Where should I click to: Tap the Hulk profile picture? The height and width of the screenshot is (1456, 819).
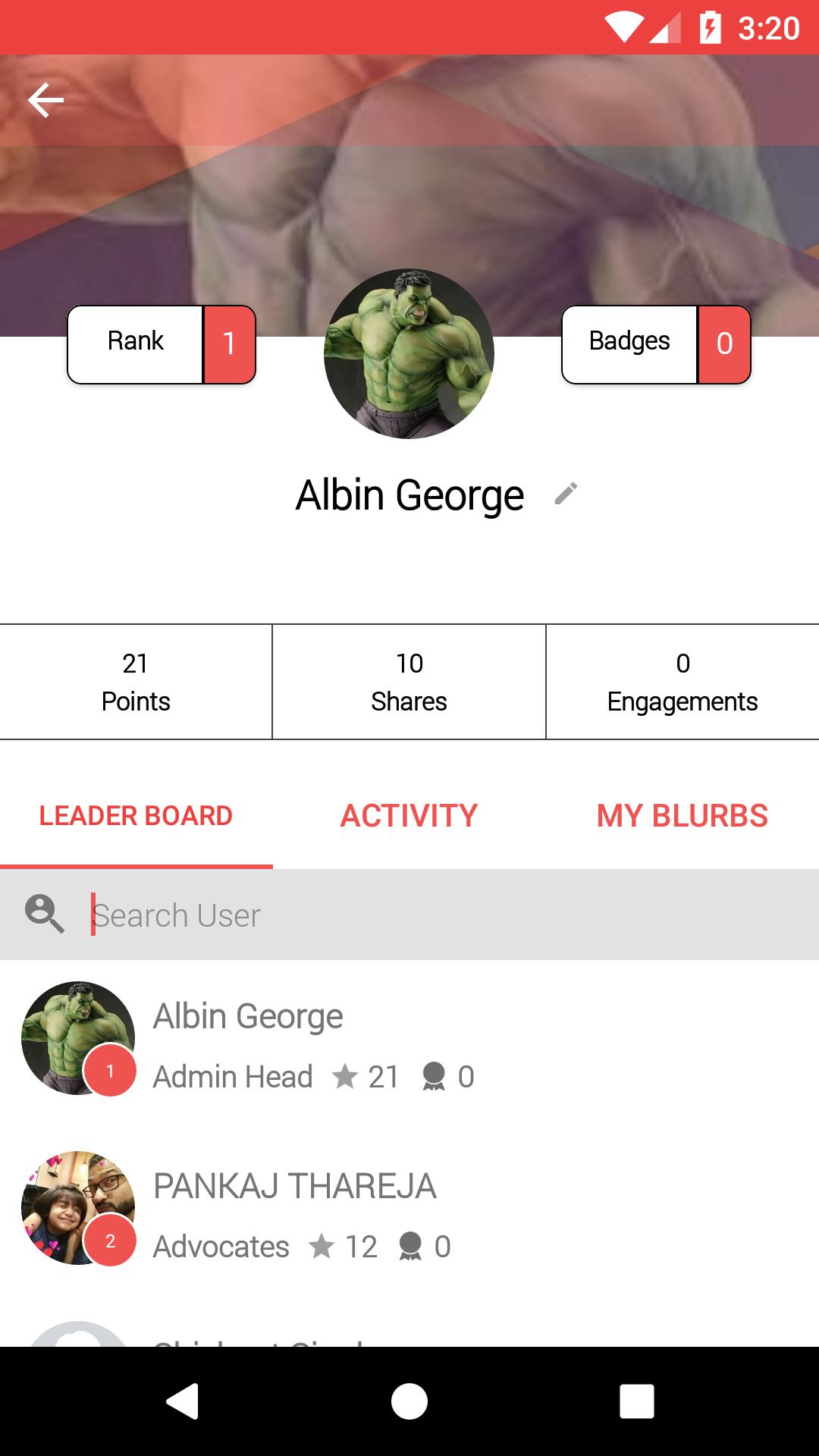(409, 353)
